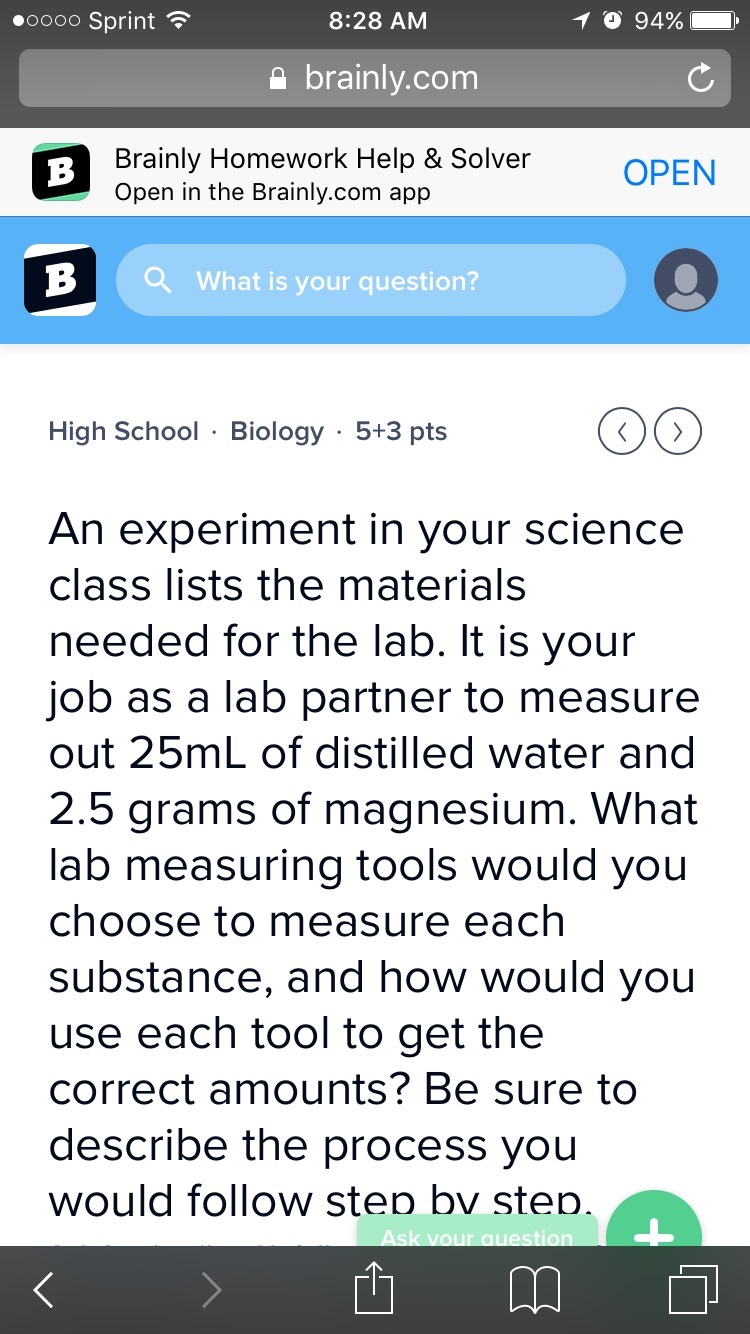Screen dimensions: 750x1334
Task: Open Safari bookmarks
Action: click(x=535, y=1290)
